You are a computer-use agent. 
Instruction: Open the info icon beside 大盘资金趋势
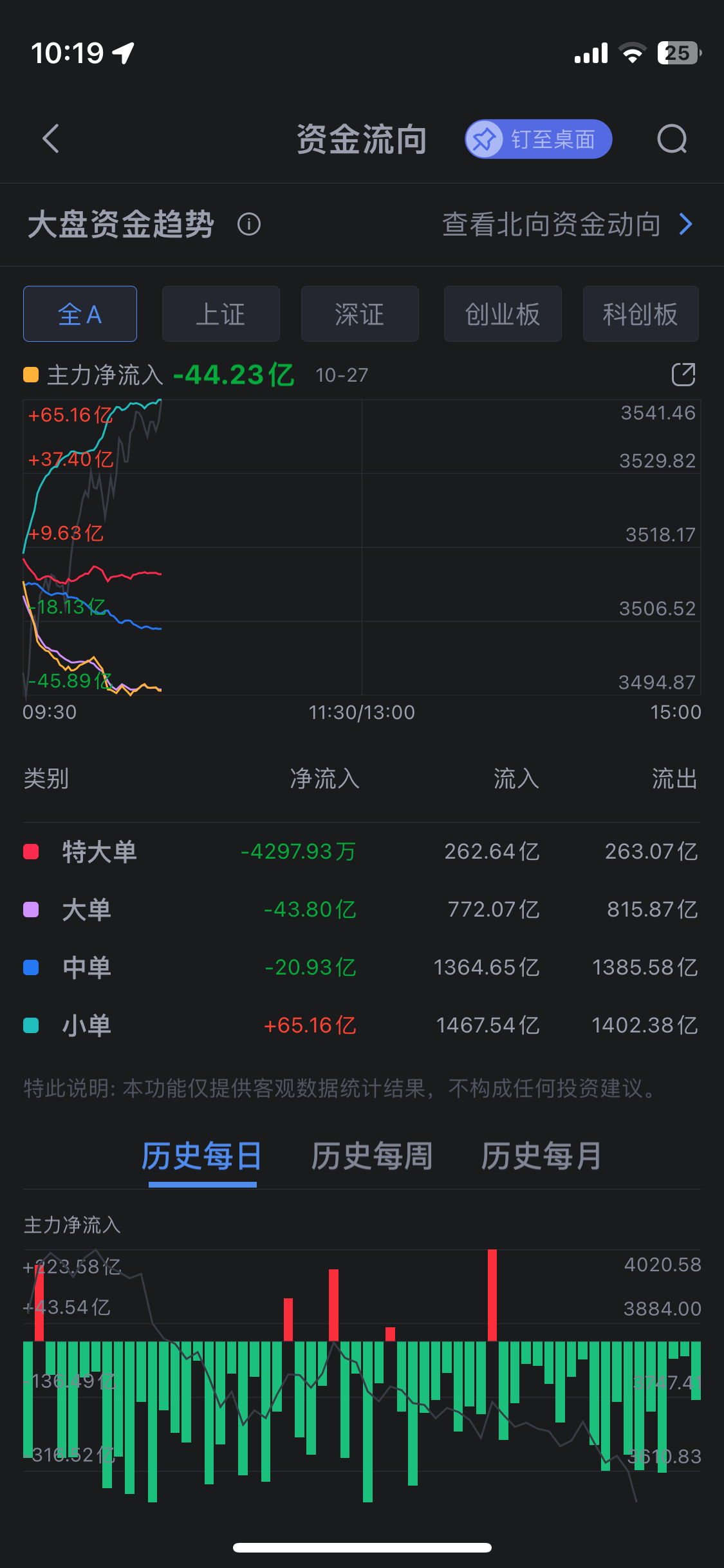coord(249,225)
